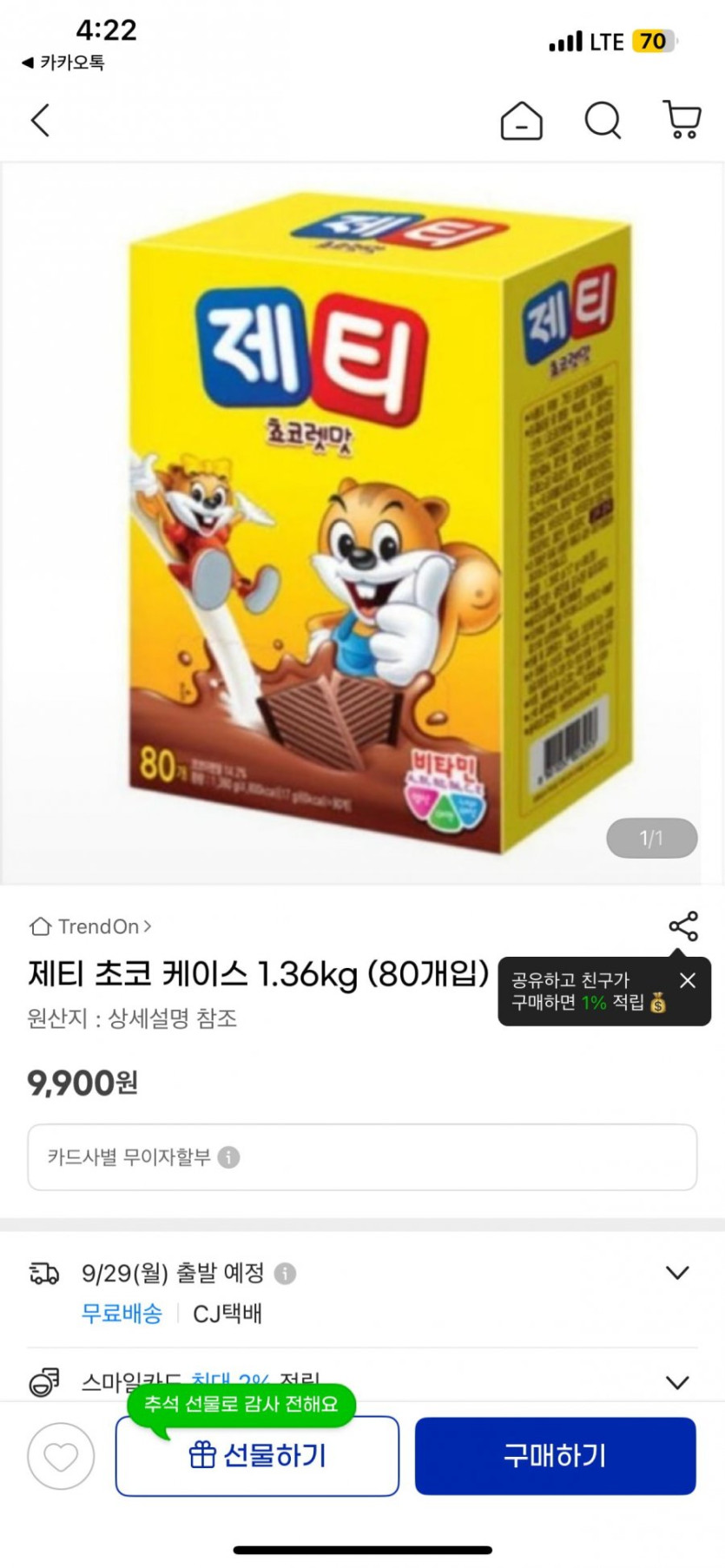
Task: Open the 제티 product image
Action: point(362,521)
